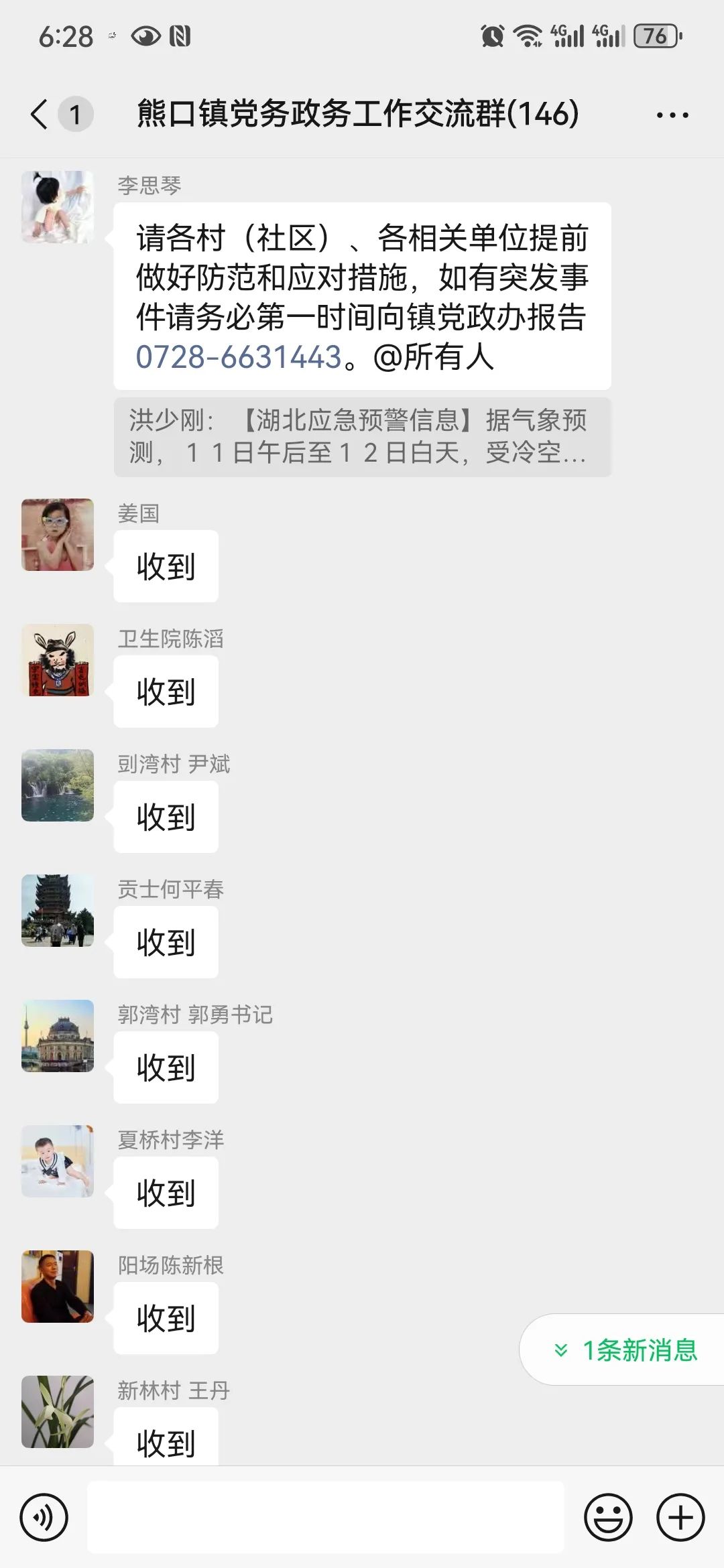This screenshot has width=724, height=1568.
Task: Go back to the chat list
Action: coord(40,114)
